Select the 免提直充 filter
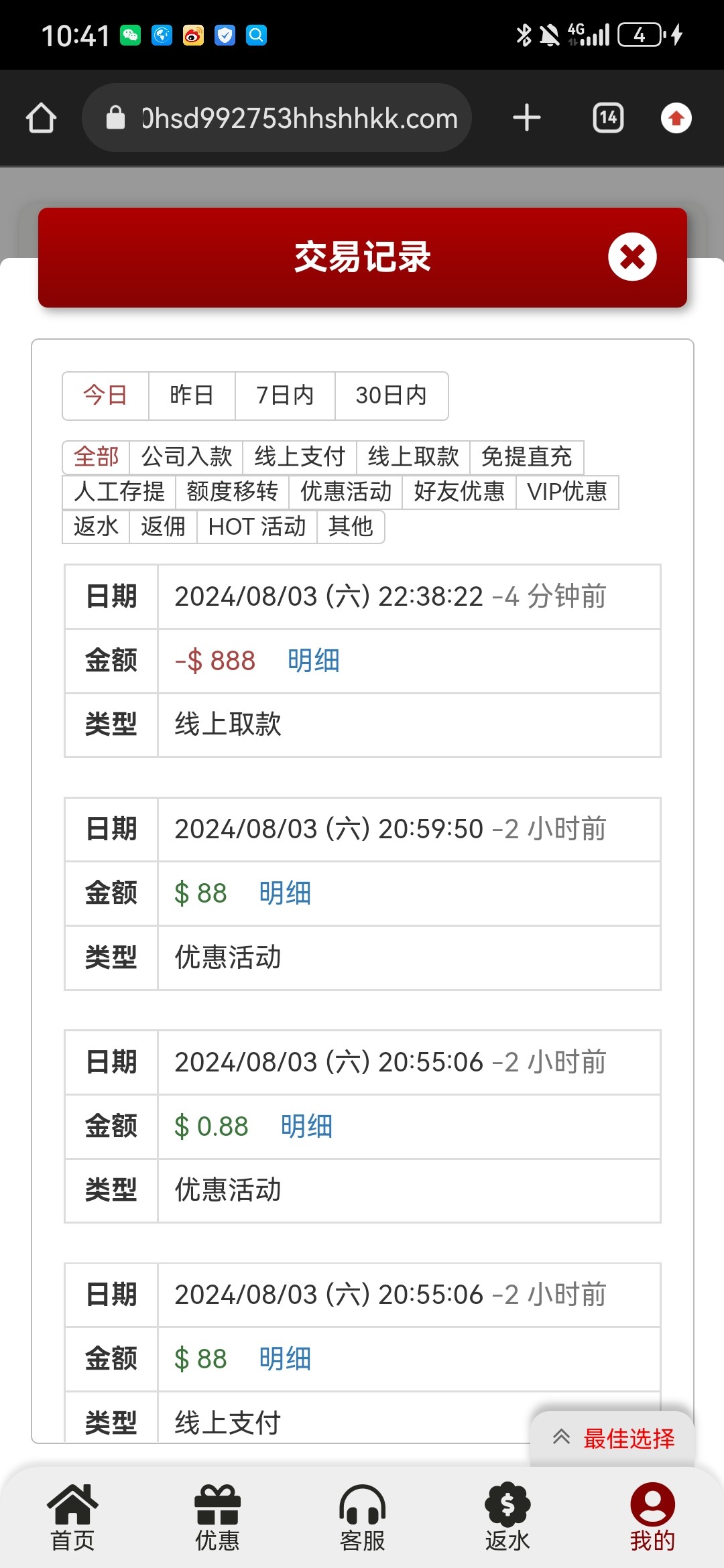Viewport: 724px width, 1568px height. [526, 457]
